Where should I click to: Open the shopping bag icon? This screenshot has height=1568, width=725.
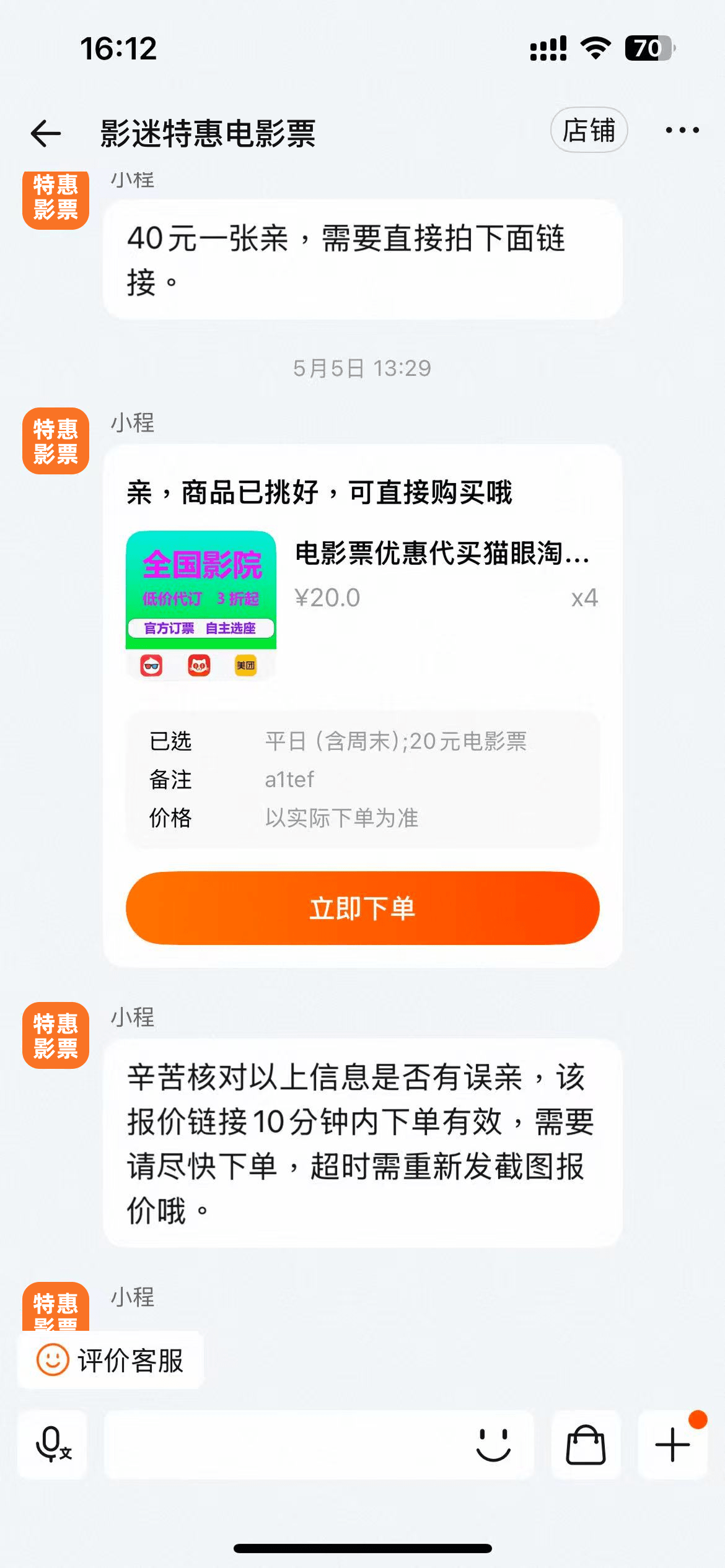(586, 1445)
